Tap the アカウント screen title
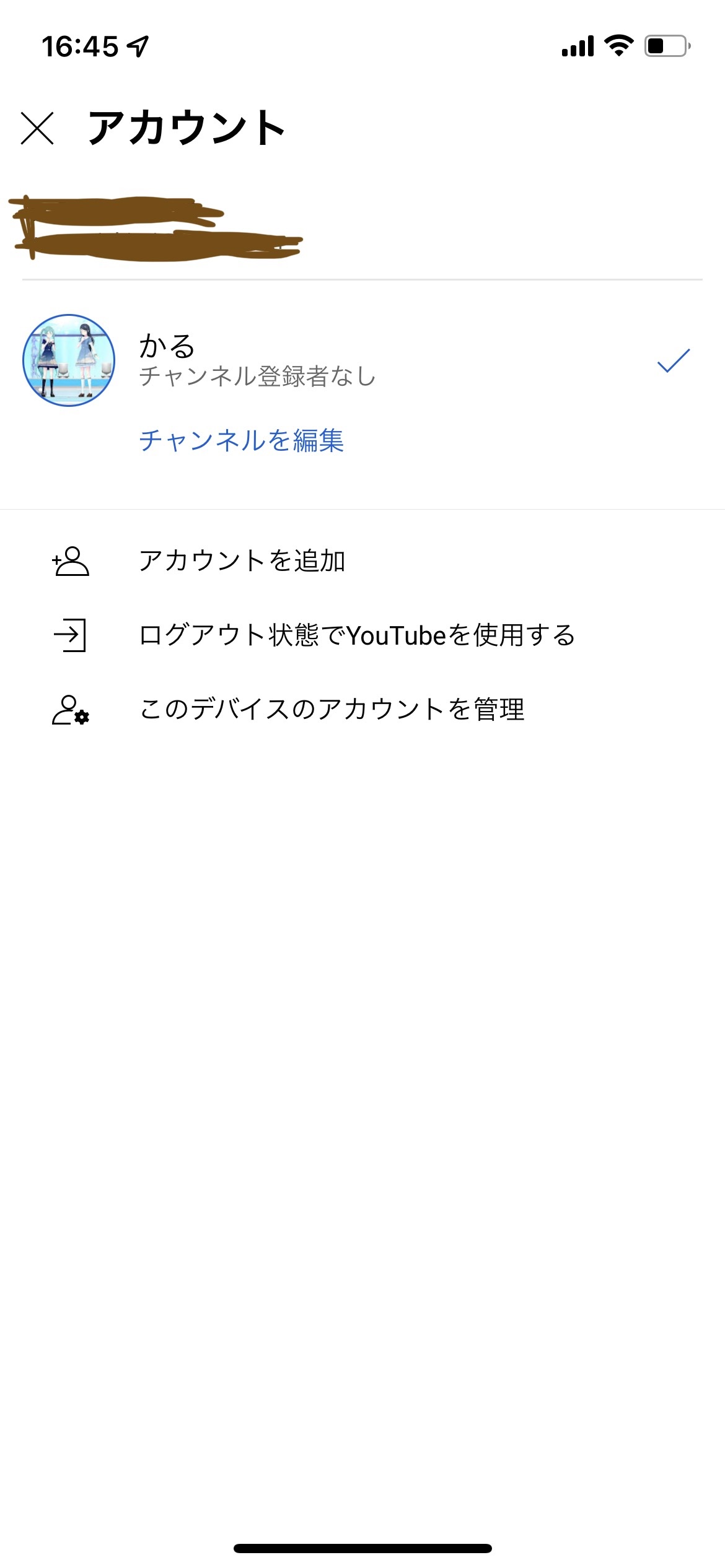Viewport: 725px width, 1568px height. (x=186, y=128)
